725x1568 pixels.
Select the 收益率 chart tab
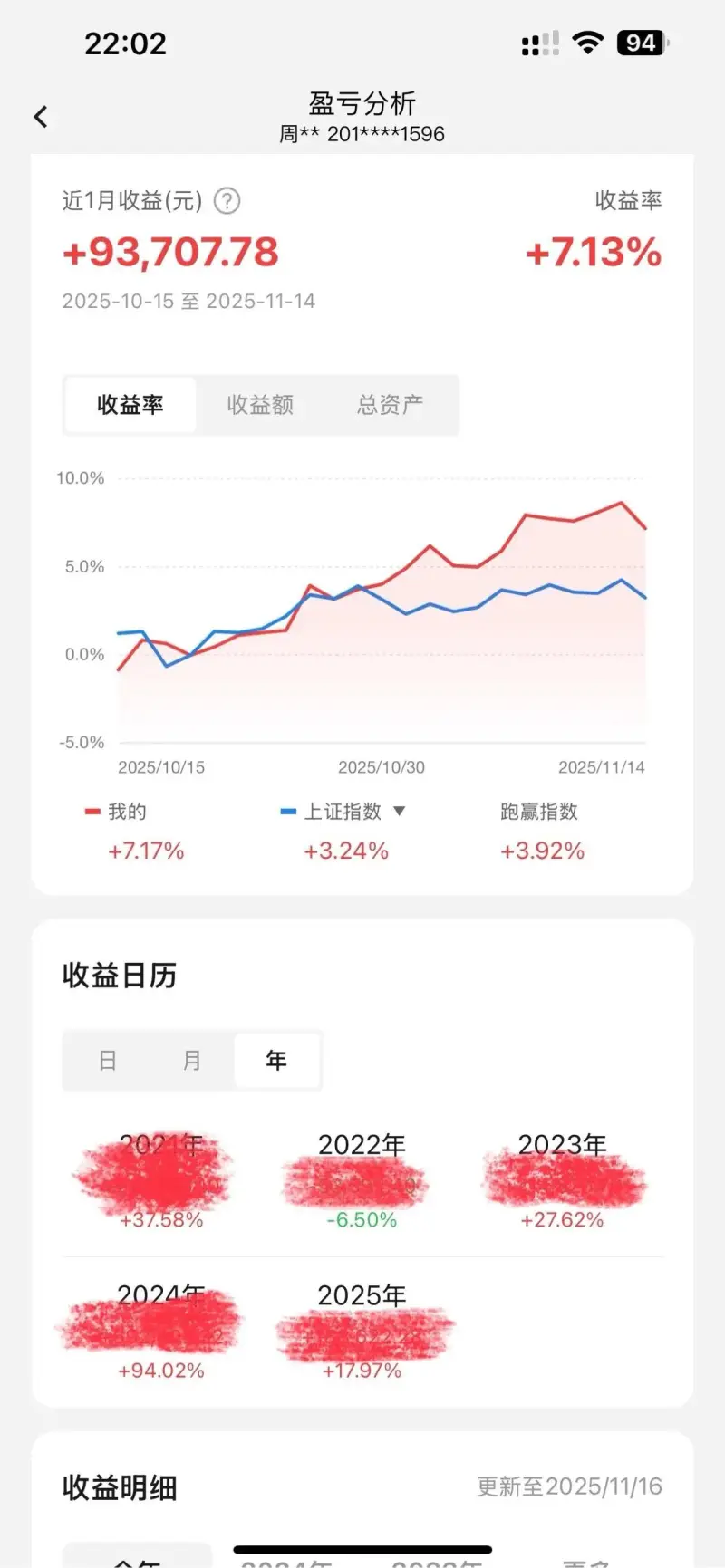tap(130, 405)
